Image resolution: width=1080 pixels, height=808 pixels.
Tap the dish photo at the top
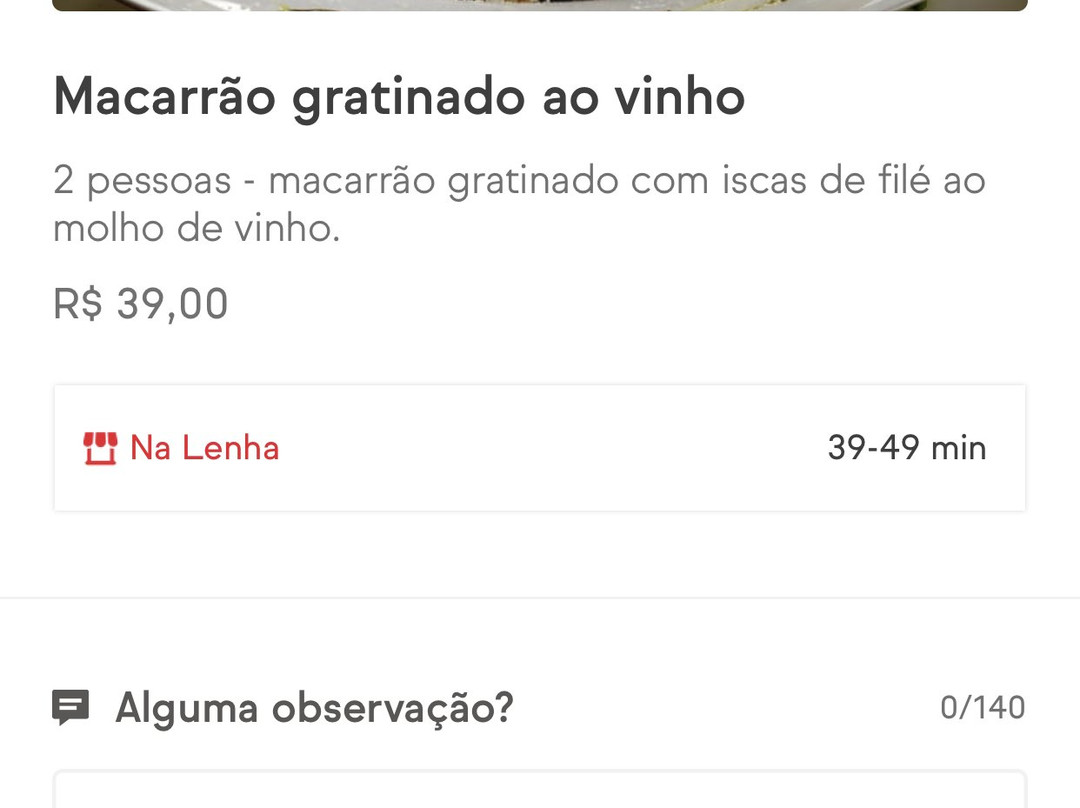pyautogui.click(x=540, y=5)
